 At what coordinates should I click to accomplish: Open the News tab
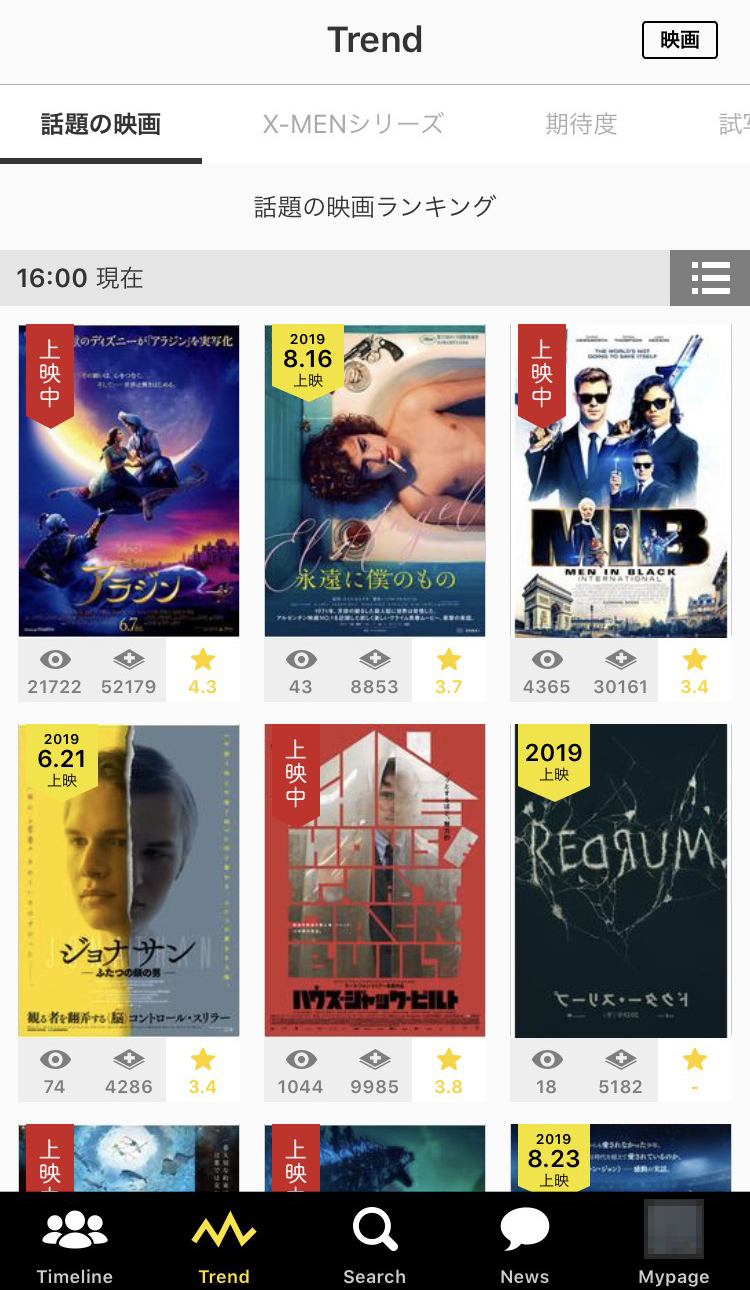(525, 1245)
